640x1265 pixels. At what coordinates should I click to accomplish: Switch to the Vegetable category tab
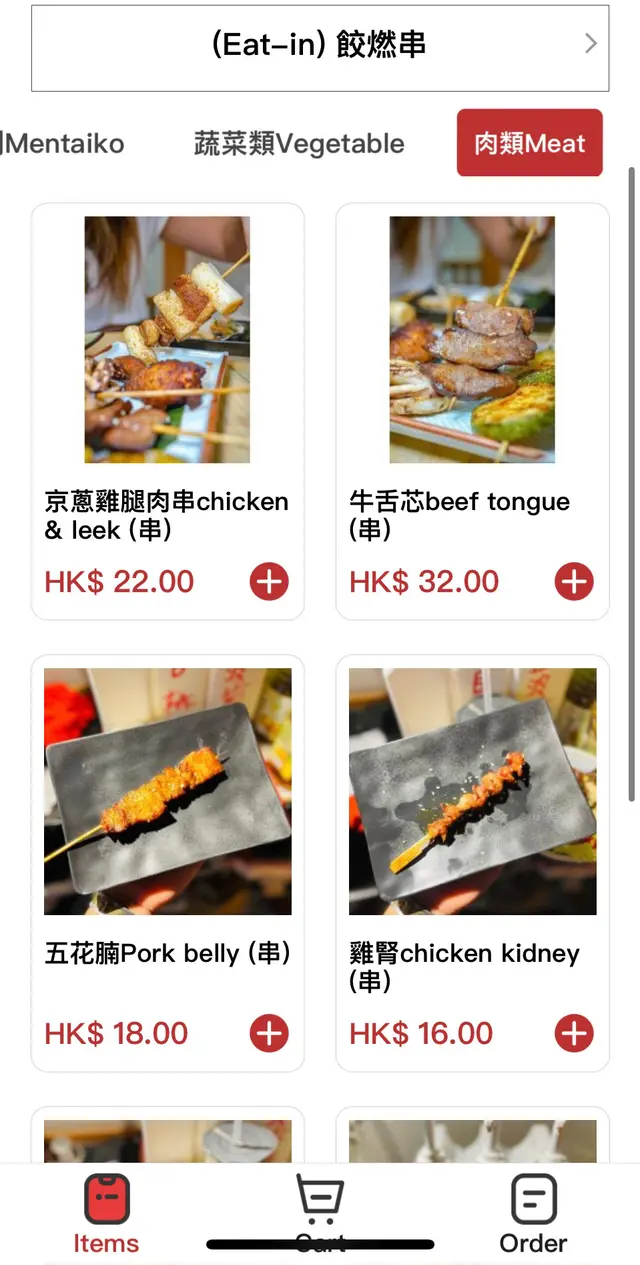[x=299, y=143]
